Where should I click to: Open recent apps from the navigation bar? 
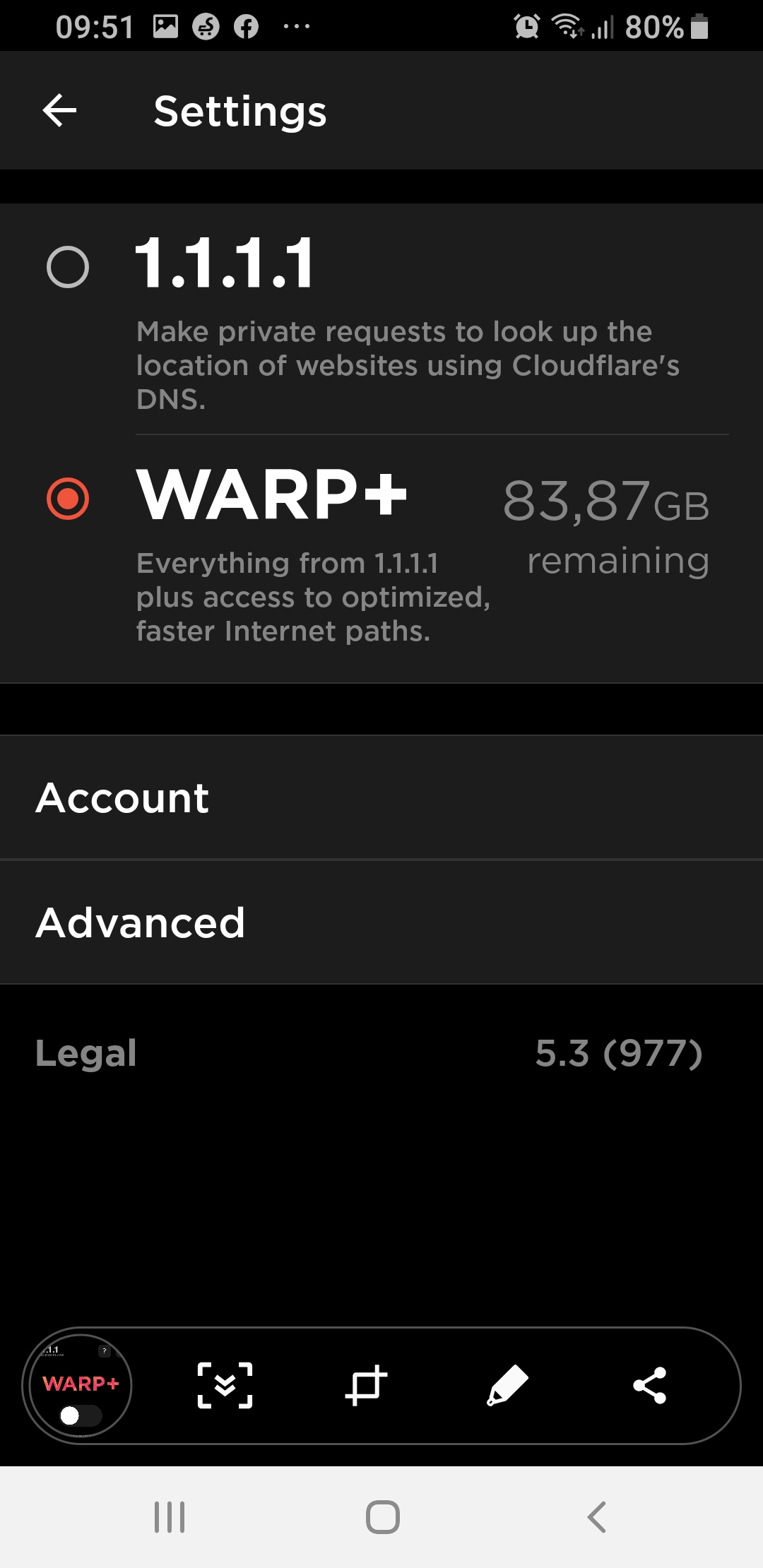click(170, 1516)
